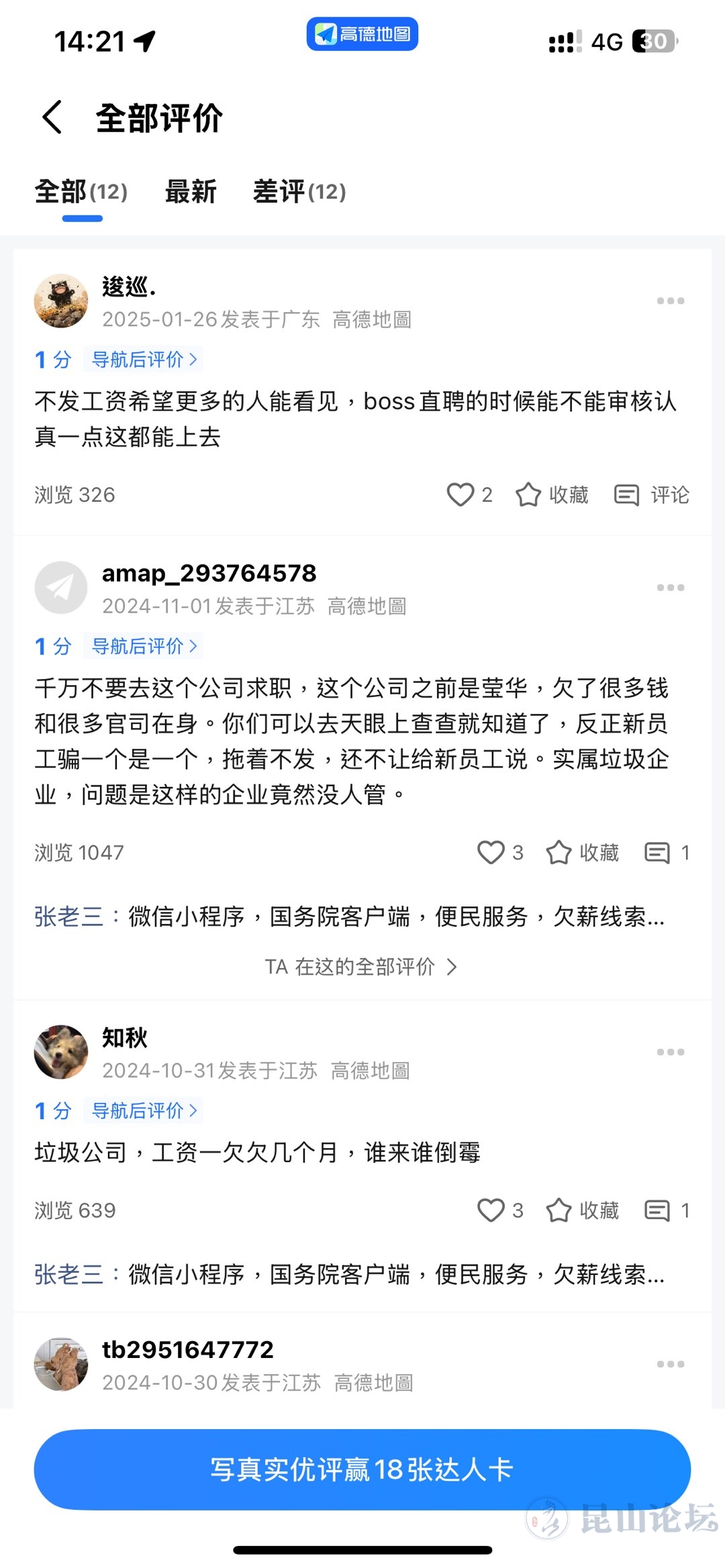Select the 全部 tab
The image size is (725, 1568).
point(81,192)
